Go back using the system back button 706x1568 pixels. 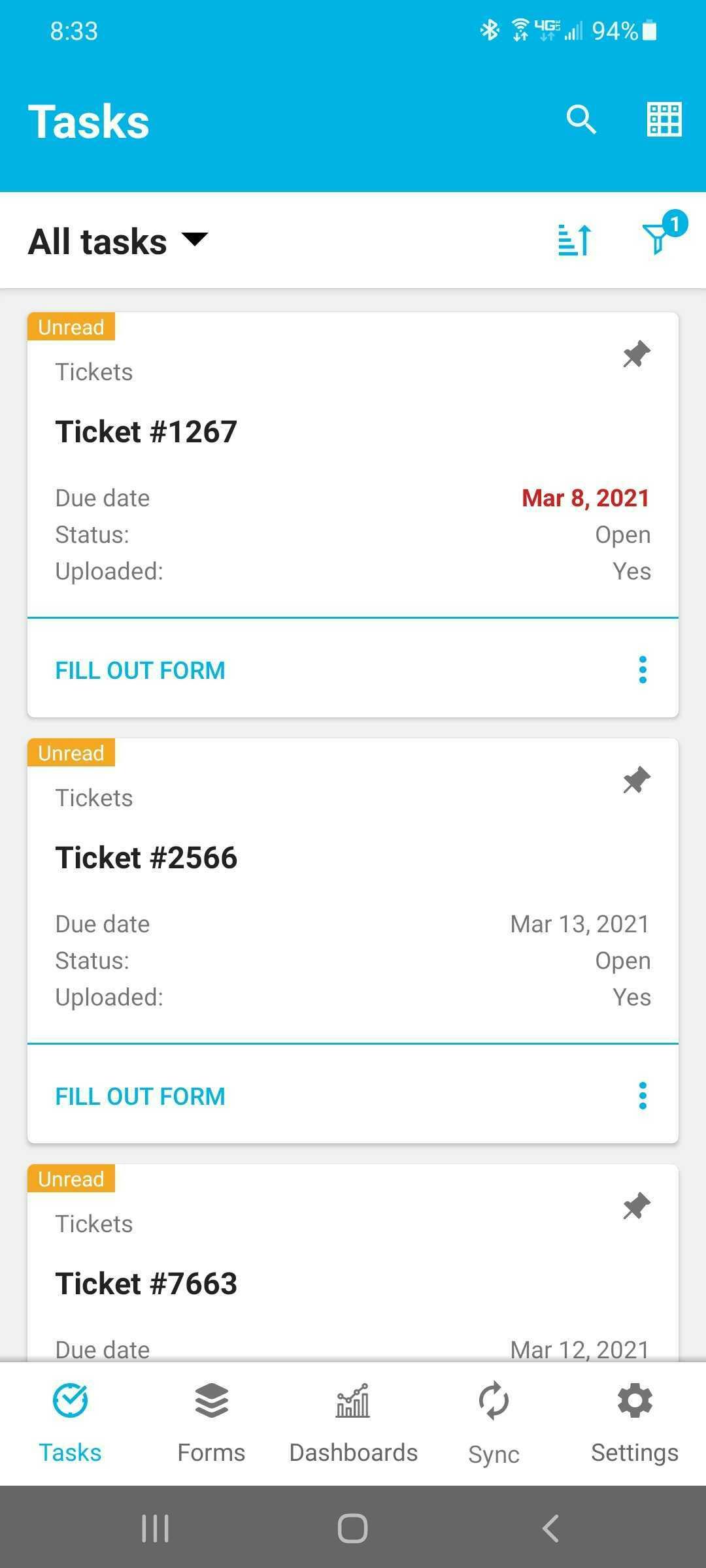[x=550, y=1528]
